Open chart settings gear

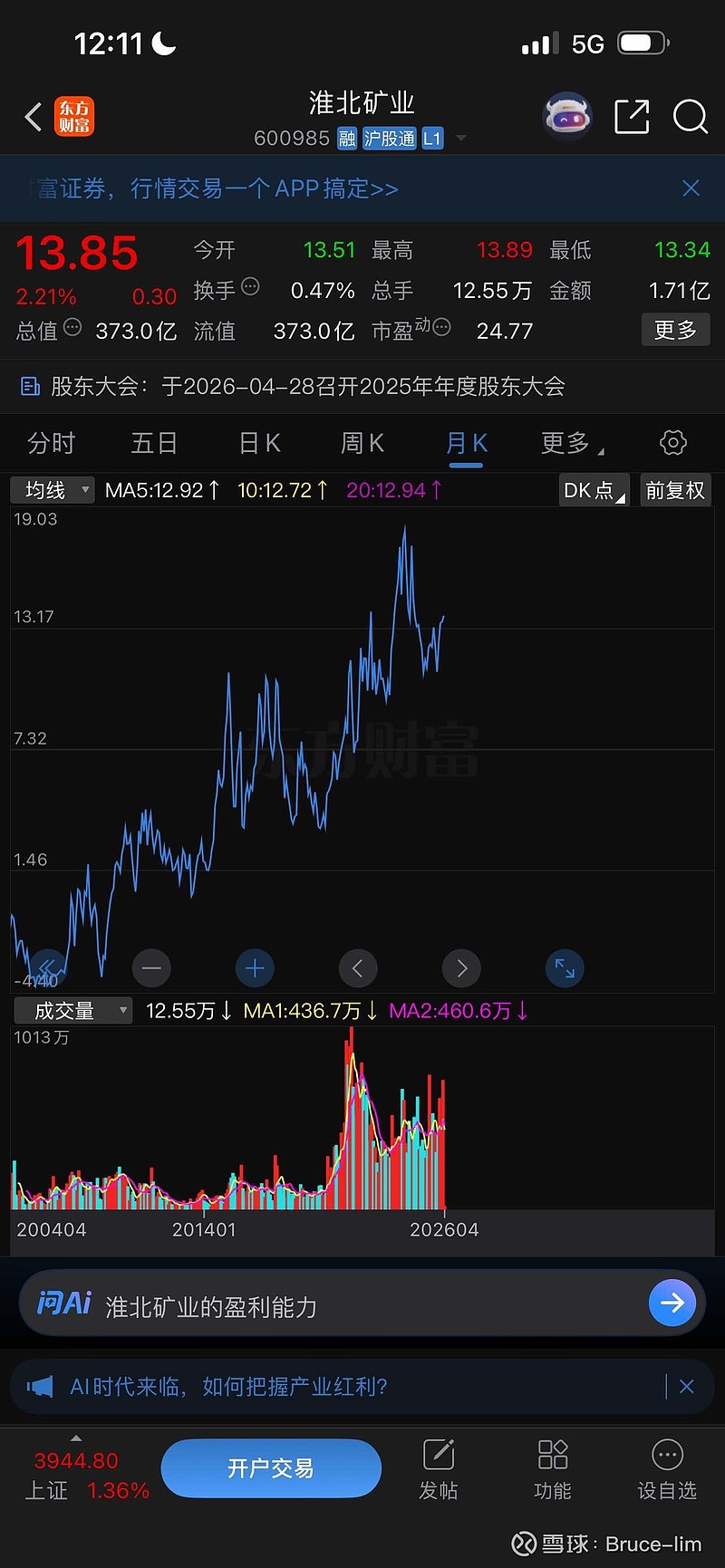tap(672, 443)
